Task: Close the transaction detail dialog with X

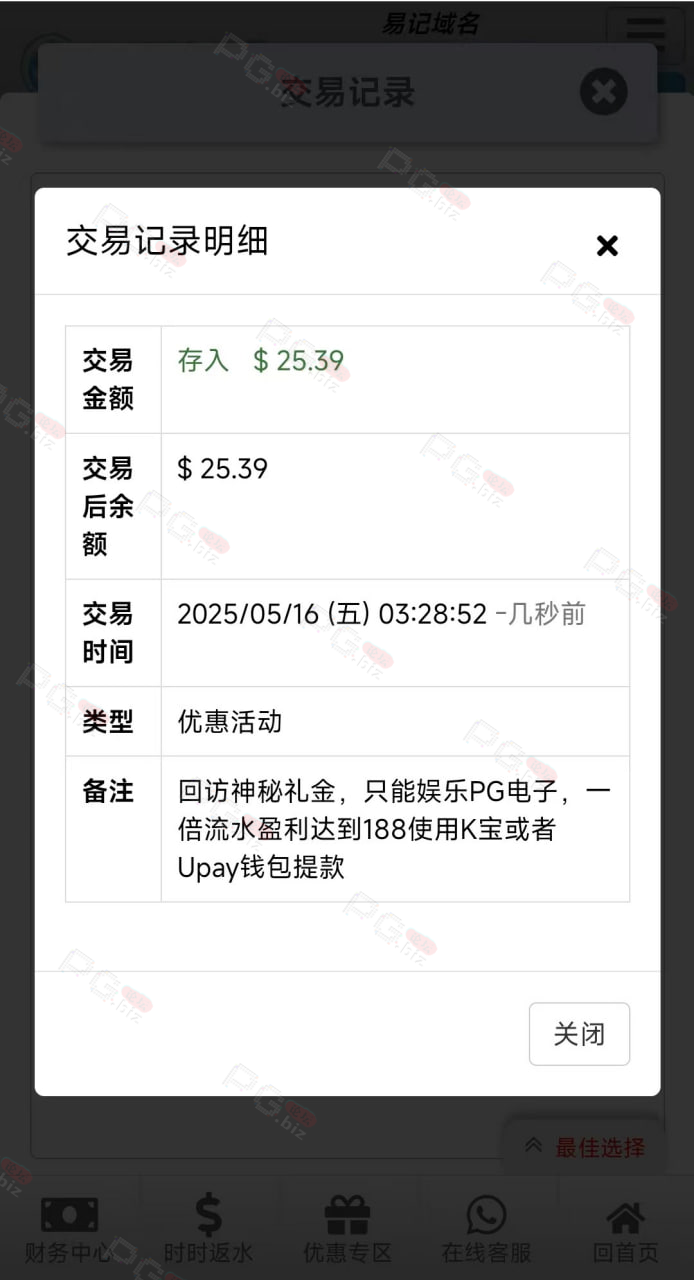Action: click(x=607, y=245)
